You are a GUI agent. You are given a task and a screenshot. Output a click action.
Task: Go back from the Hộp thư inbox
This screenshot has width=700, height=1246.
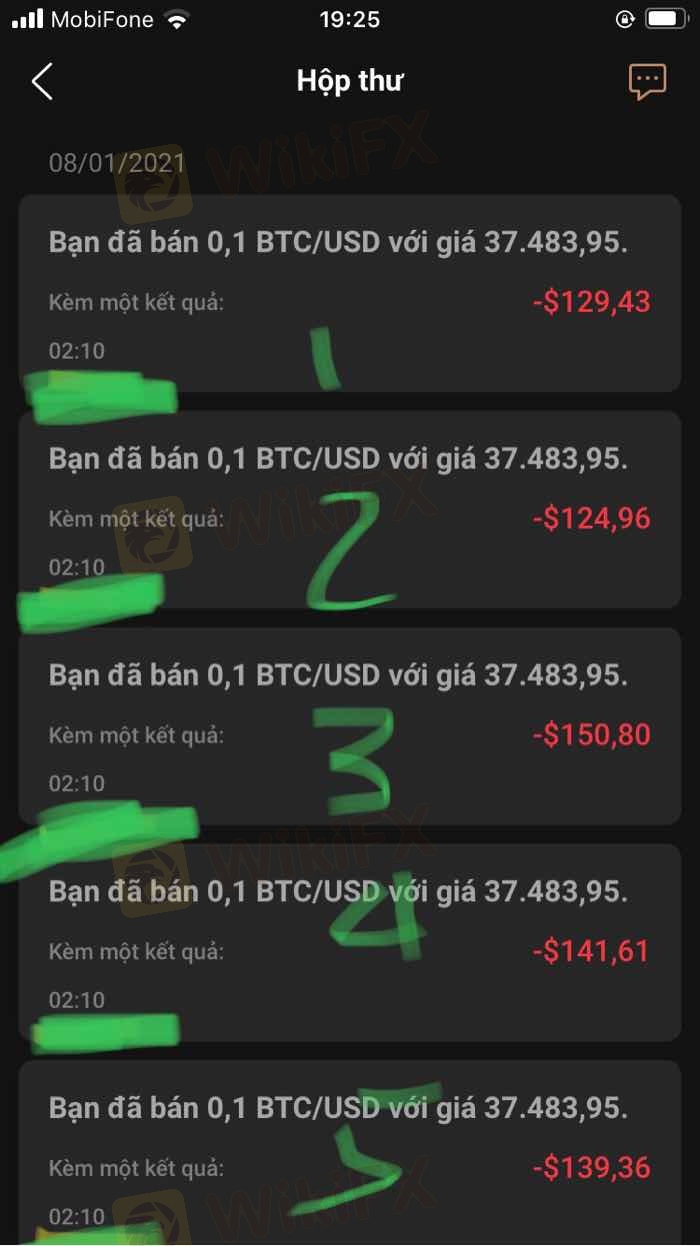click(42, 81)
